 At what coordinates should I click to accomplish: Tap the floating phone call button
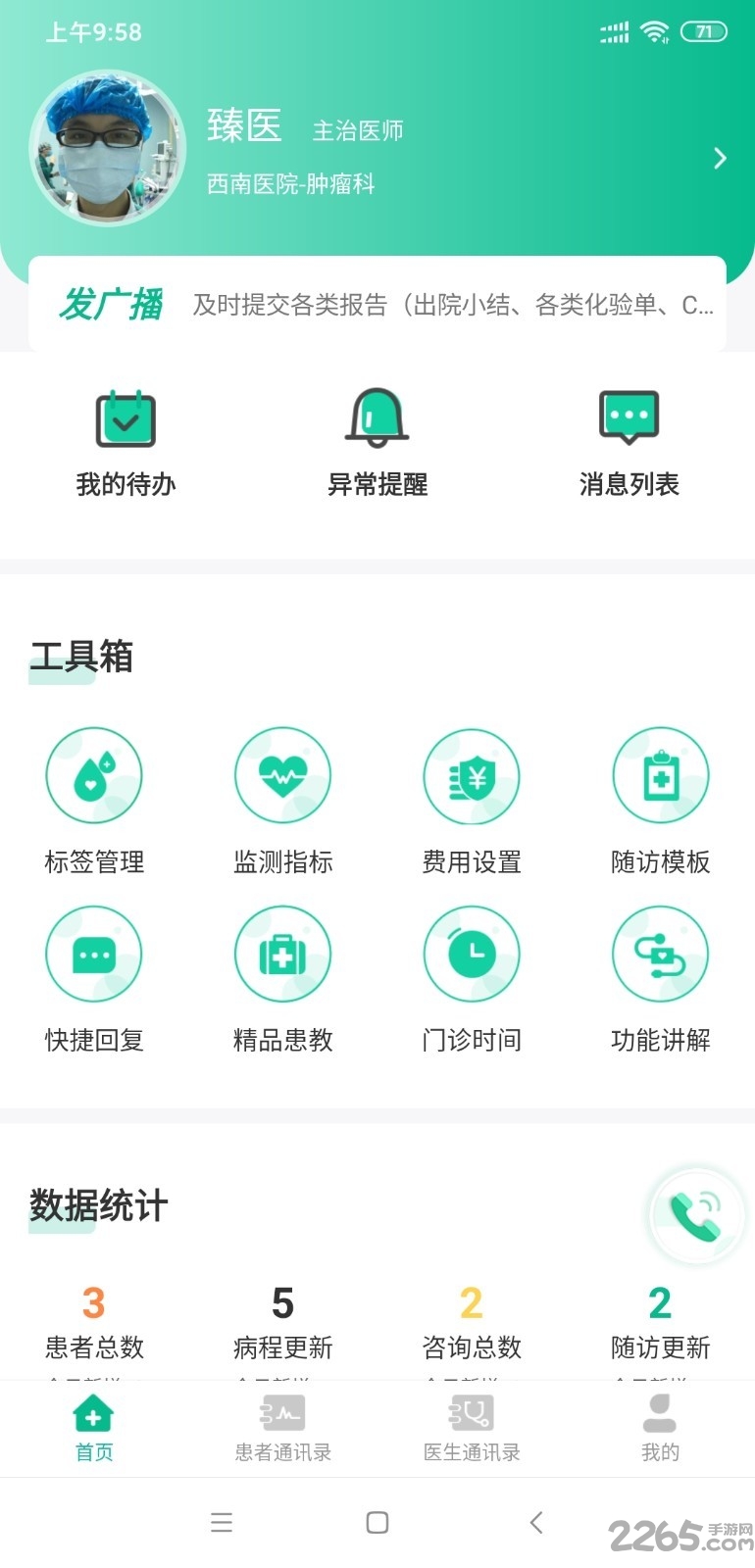click(x=695, y=1215)
